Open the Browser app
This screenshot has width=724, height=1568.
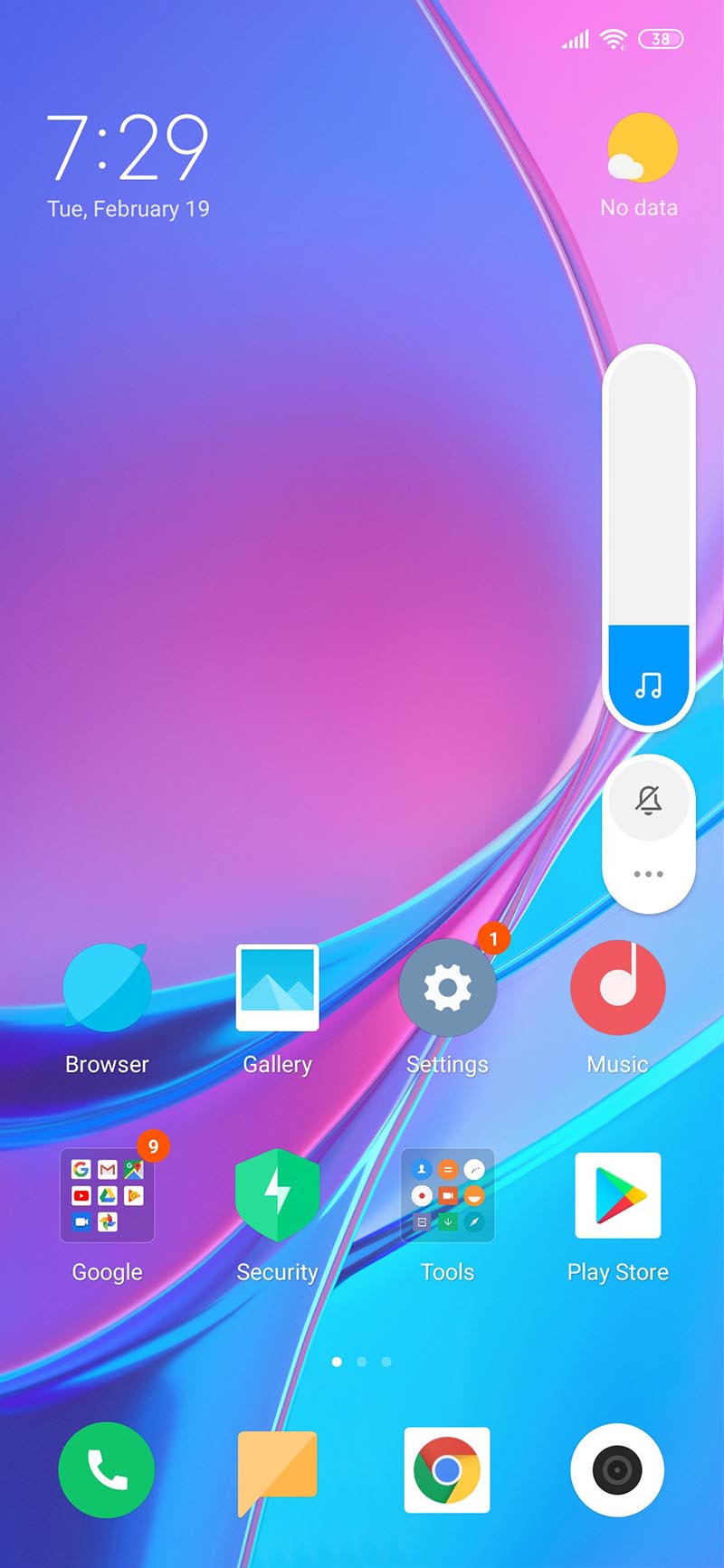click(x=107, y=988)
